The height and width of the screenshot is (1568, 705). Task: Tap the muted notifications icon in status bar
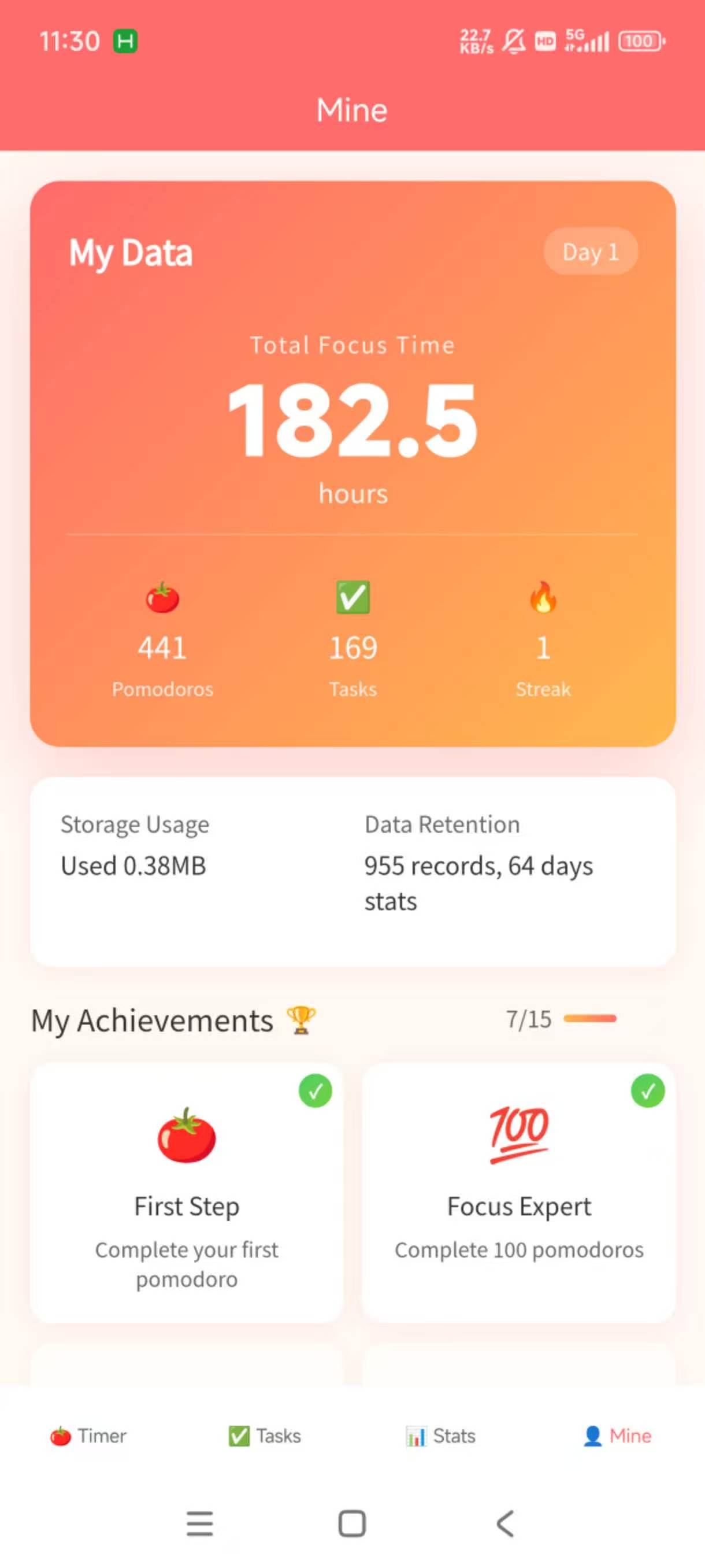tap(513, 40)
